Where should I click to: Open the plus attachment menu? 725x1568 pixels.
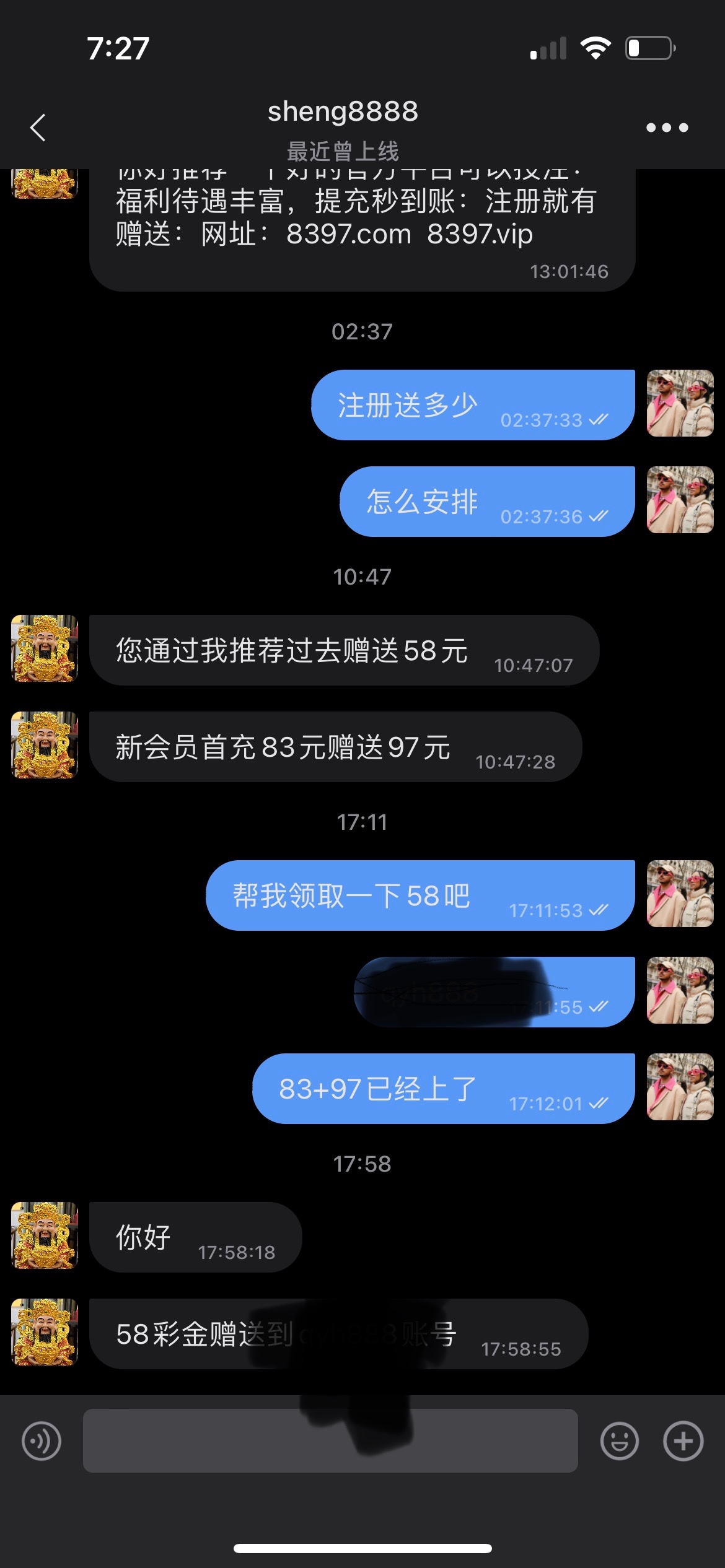[x=683, y=1441]
